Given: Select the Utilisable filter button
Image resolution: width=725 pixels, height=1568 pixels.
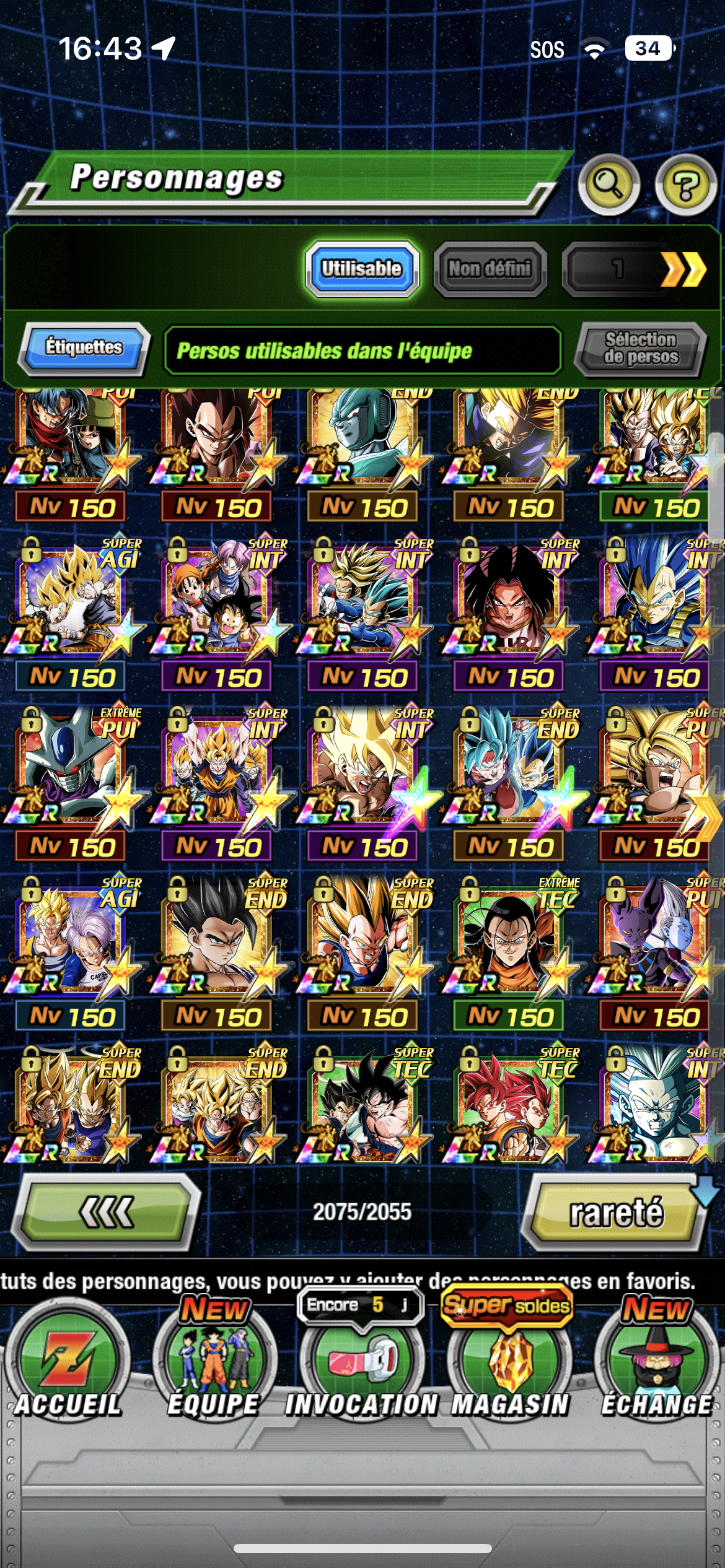Looking at the screenshot, I should pyautogui.click(x=362, y=269).
